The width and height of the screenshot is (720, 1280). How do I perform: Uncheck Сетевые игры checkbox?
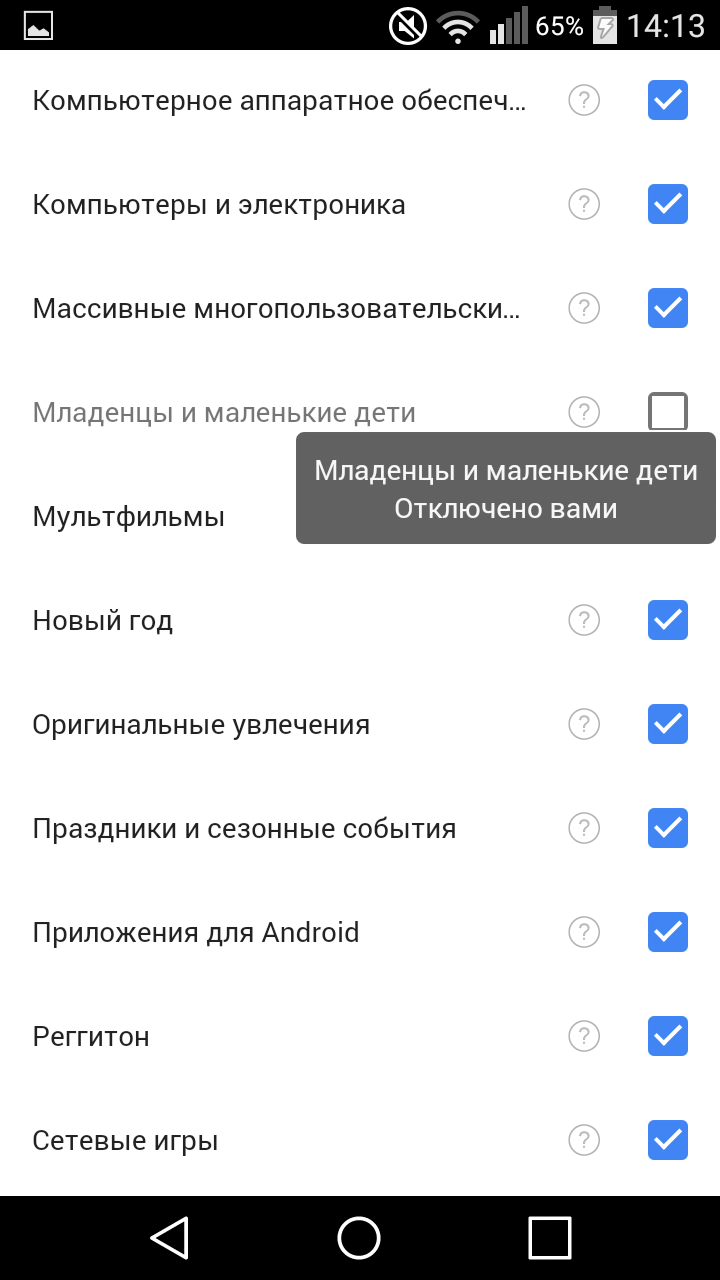point(667,1140)
